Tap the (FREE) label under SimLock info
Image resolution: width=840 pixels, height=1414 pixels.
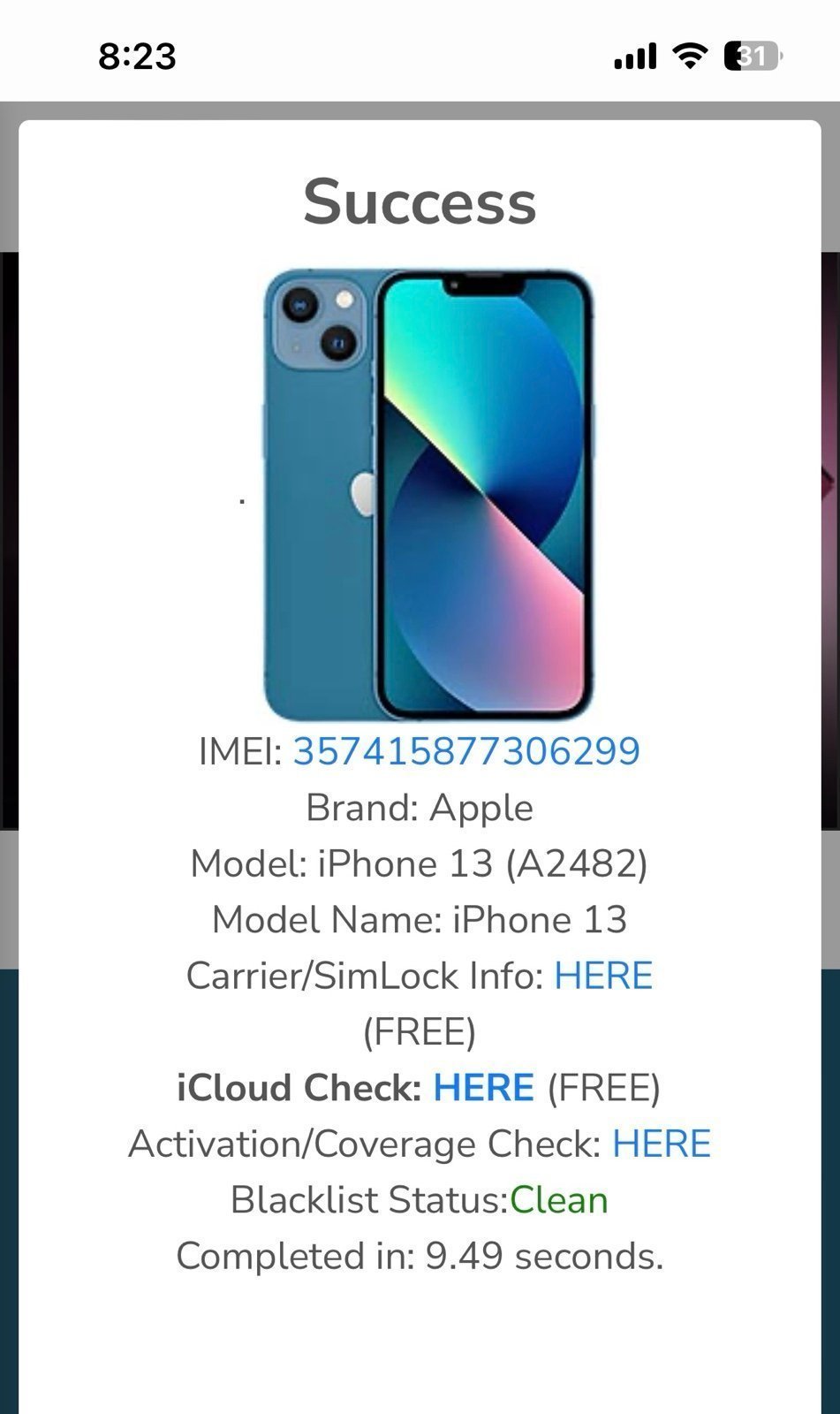click(x=420, y=1031)
